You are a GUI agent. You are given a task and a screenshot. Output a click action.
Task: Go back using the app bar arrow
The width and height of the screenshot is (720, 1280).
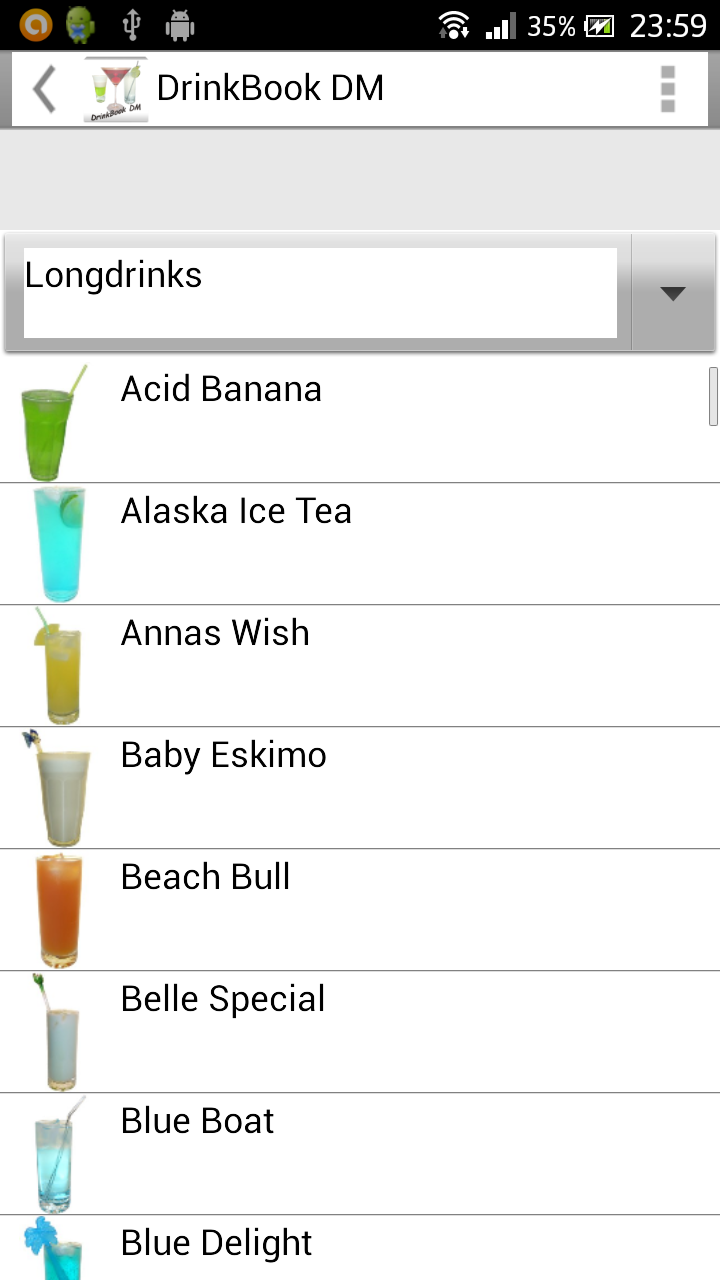pyautogui.click(x=44, y=89)
